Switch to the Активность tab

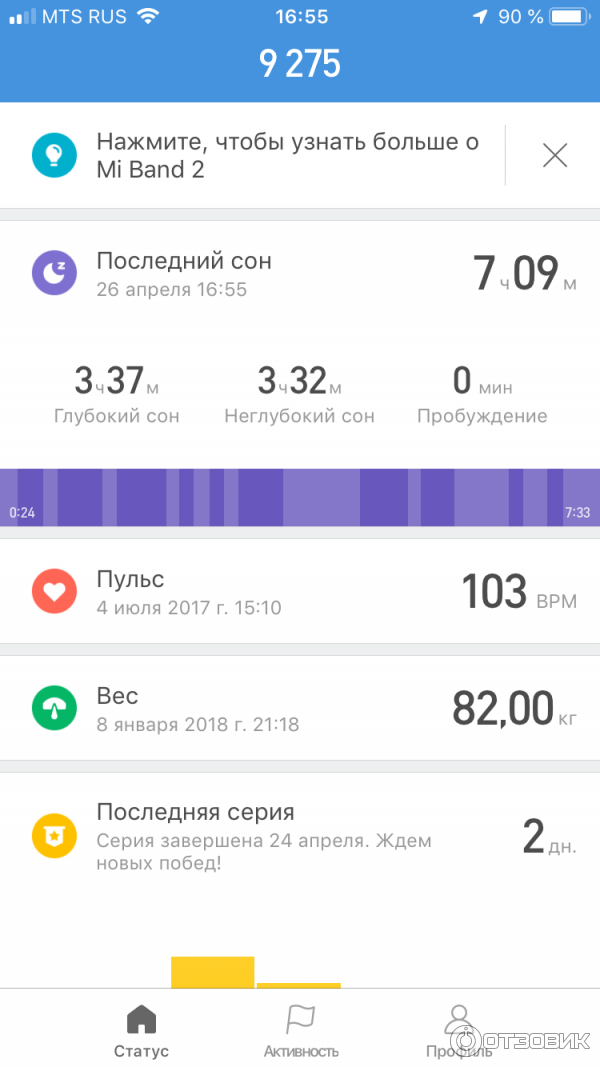coord(301,1031)
